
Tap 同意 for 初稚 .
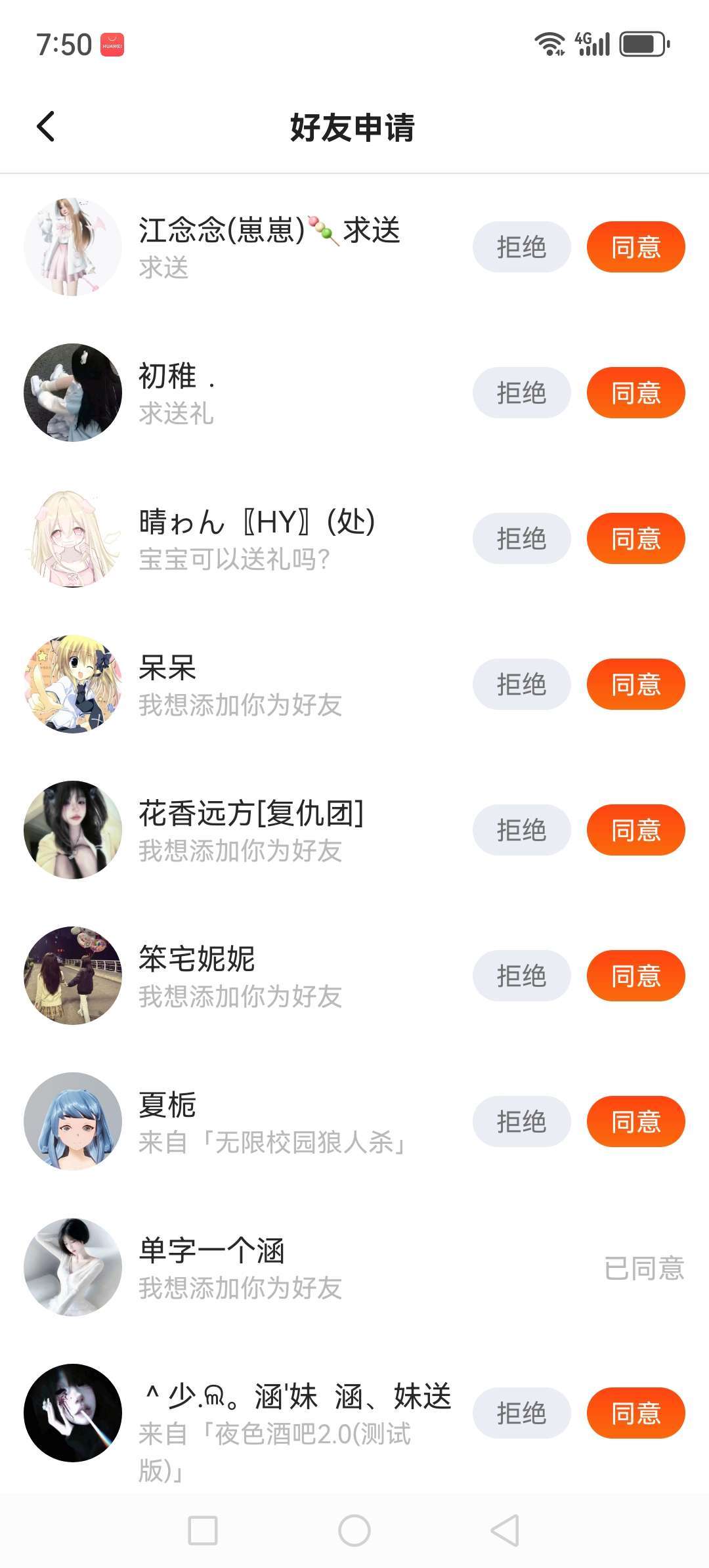pos(635,393)
